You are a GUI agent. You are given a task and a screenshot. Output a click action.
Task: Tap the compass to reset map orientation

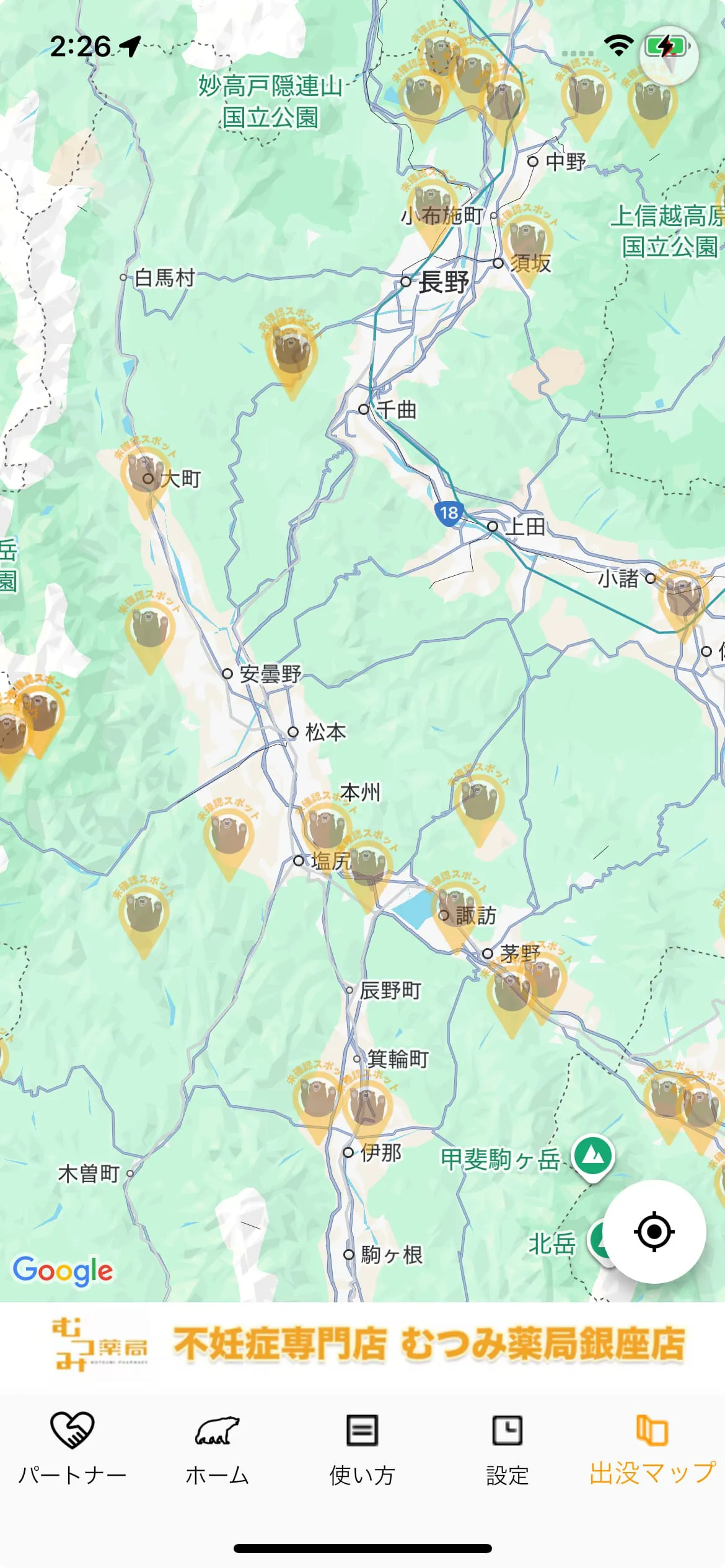coord(668,56)
